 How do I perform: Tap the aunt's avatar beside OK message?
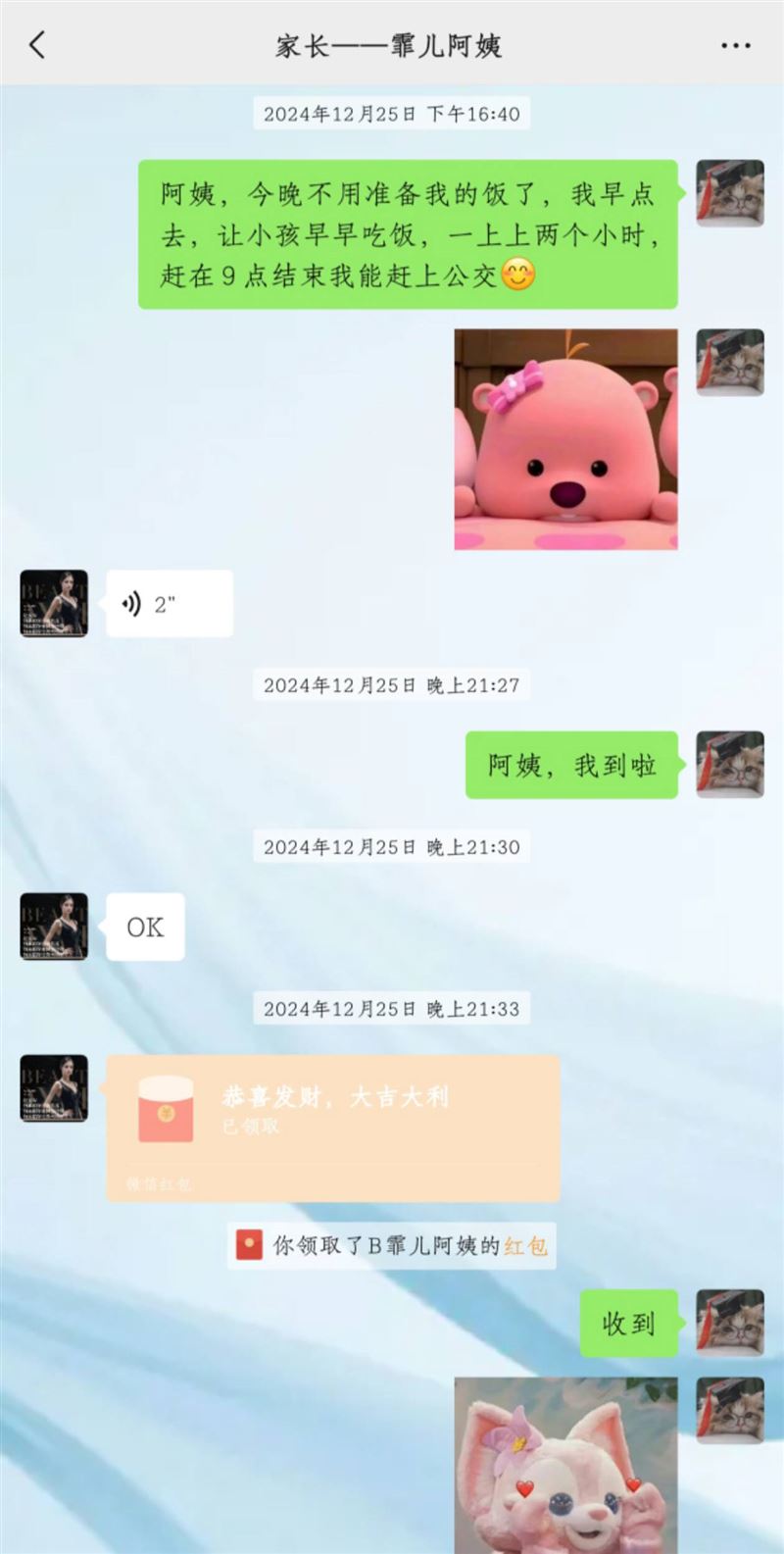coord(54,927)
